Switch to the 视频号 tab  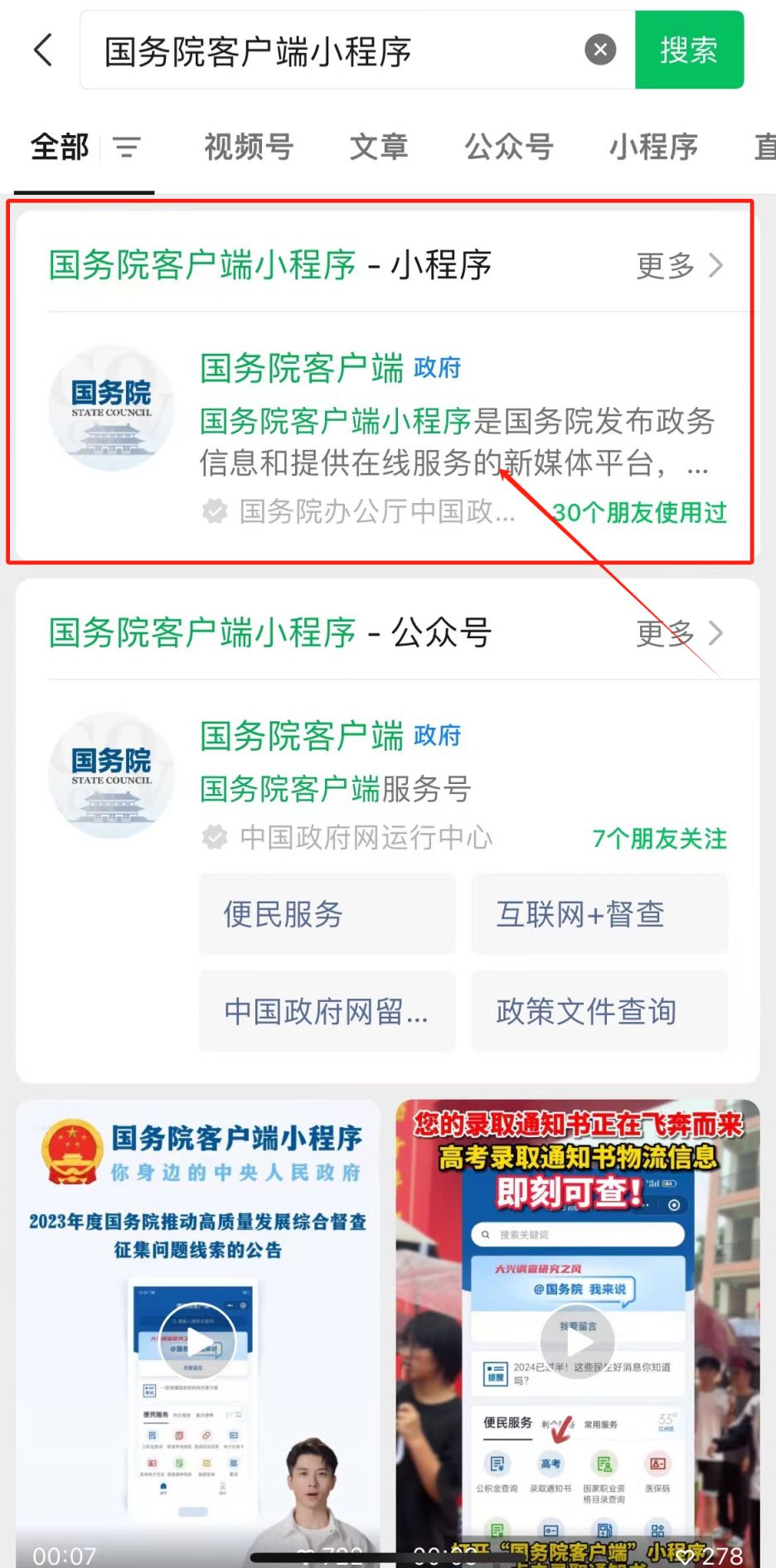[249, 148]
